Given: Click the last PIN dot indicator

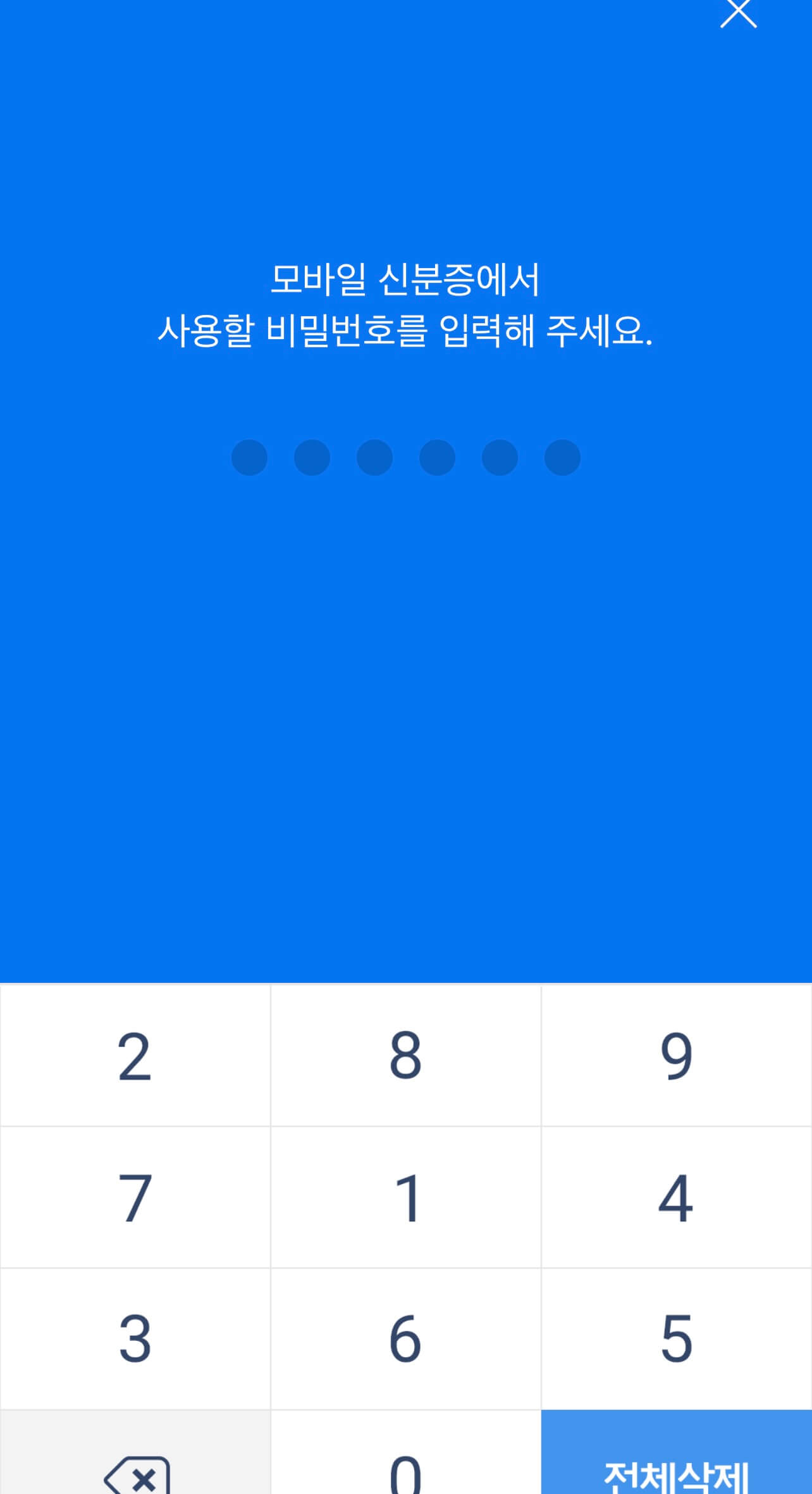Looking at the screenshot, I should (x=562, y=457).
